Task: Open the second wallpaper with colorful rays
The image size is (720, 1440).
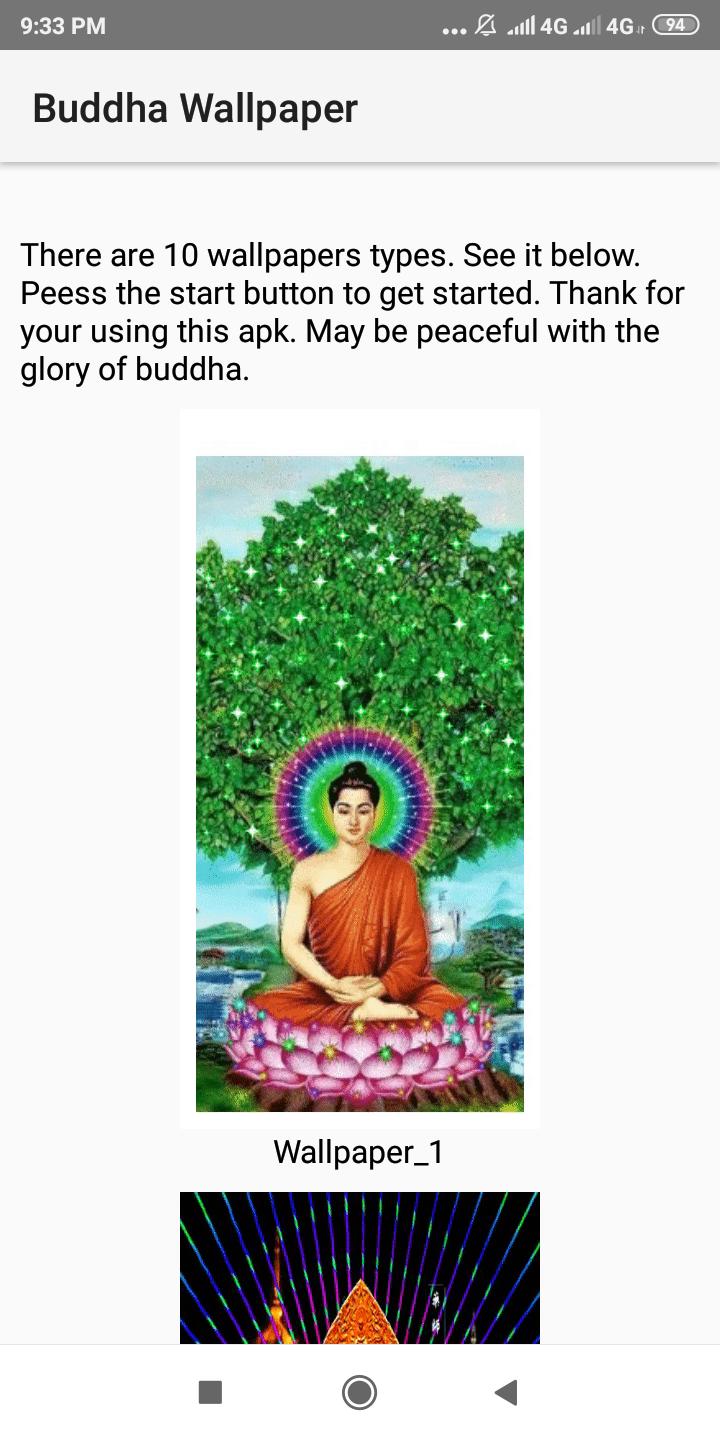Action: tap(360, 1268)
